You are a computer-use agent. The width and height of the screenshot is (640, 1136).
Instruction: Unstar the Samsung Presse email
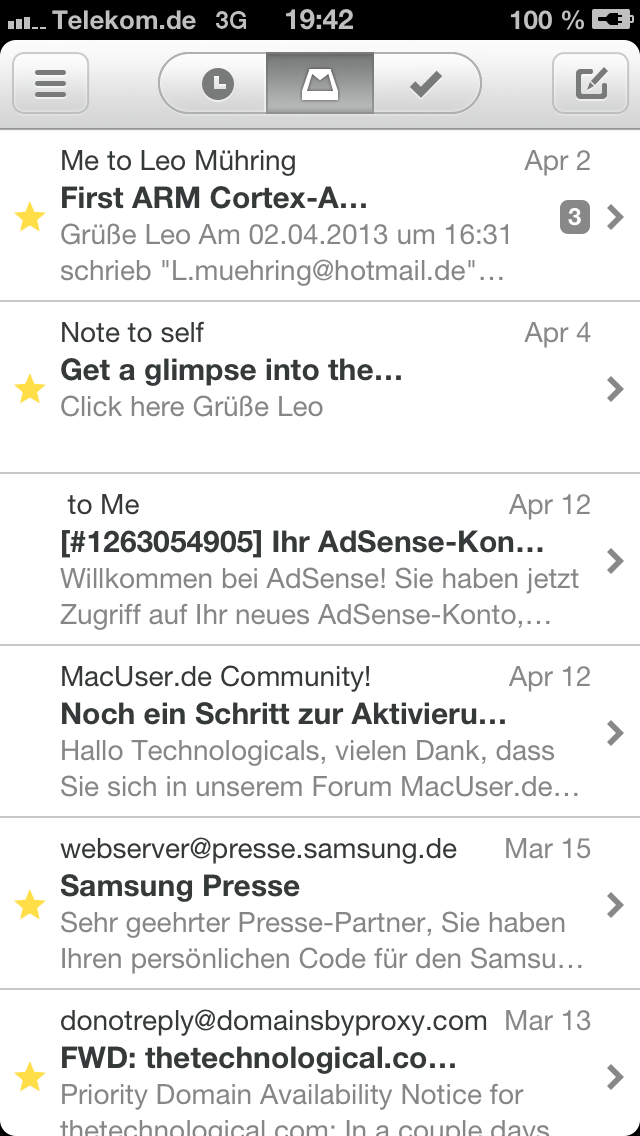(30, 905)
